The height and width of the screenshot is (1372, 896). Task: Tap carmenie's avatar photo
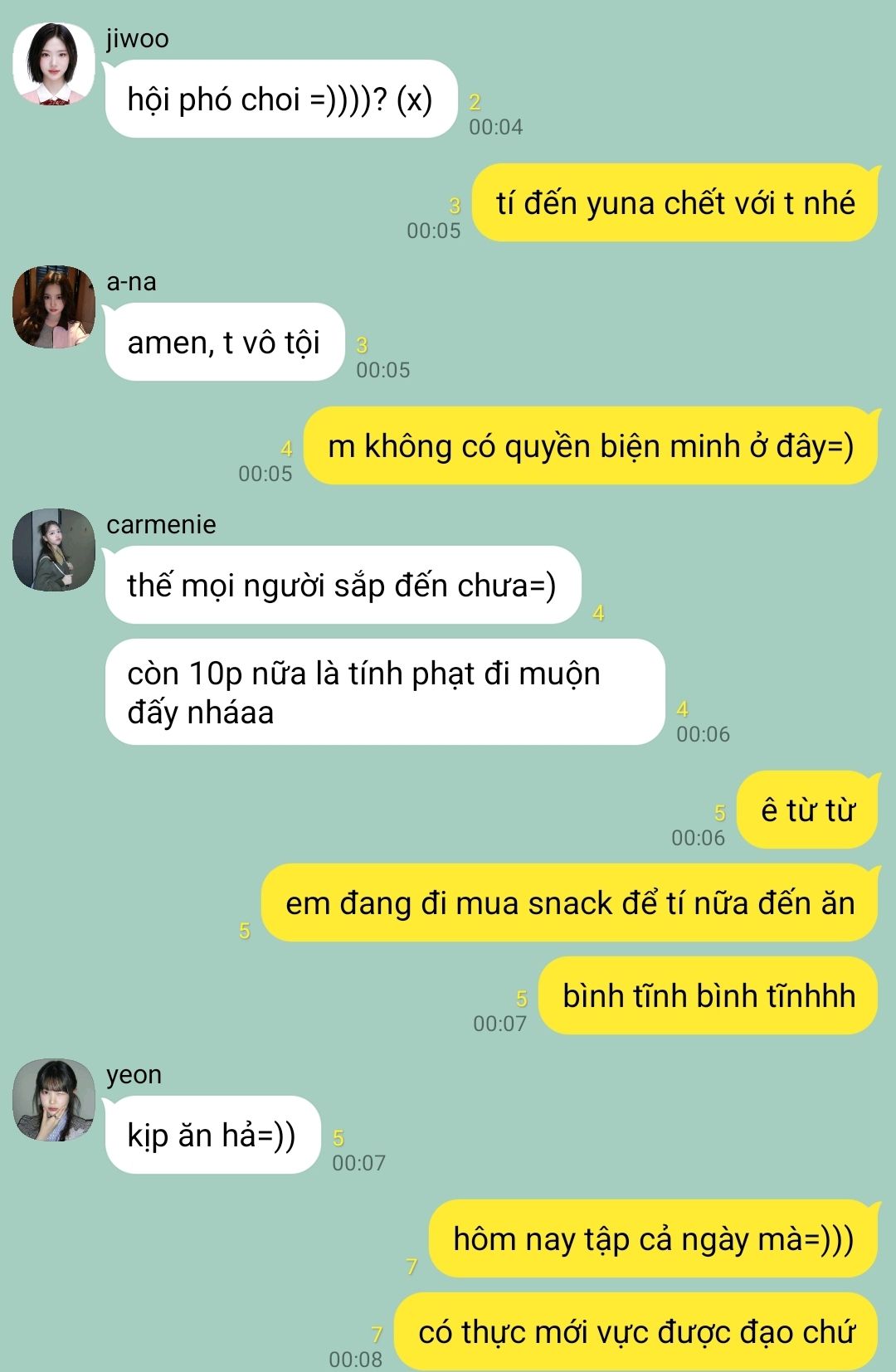pyautogui.click(x=54, y=550)
